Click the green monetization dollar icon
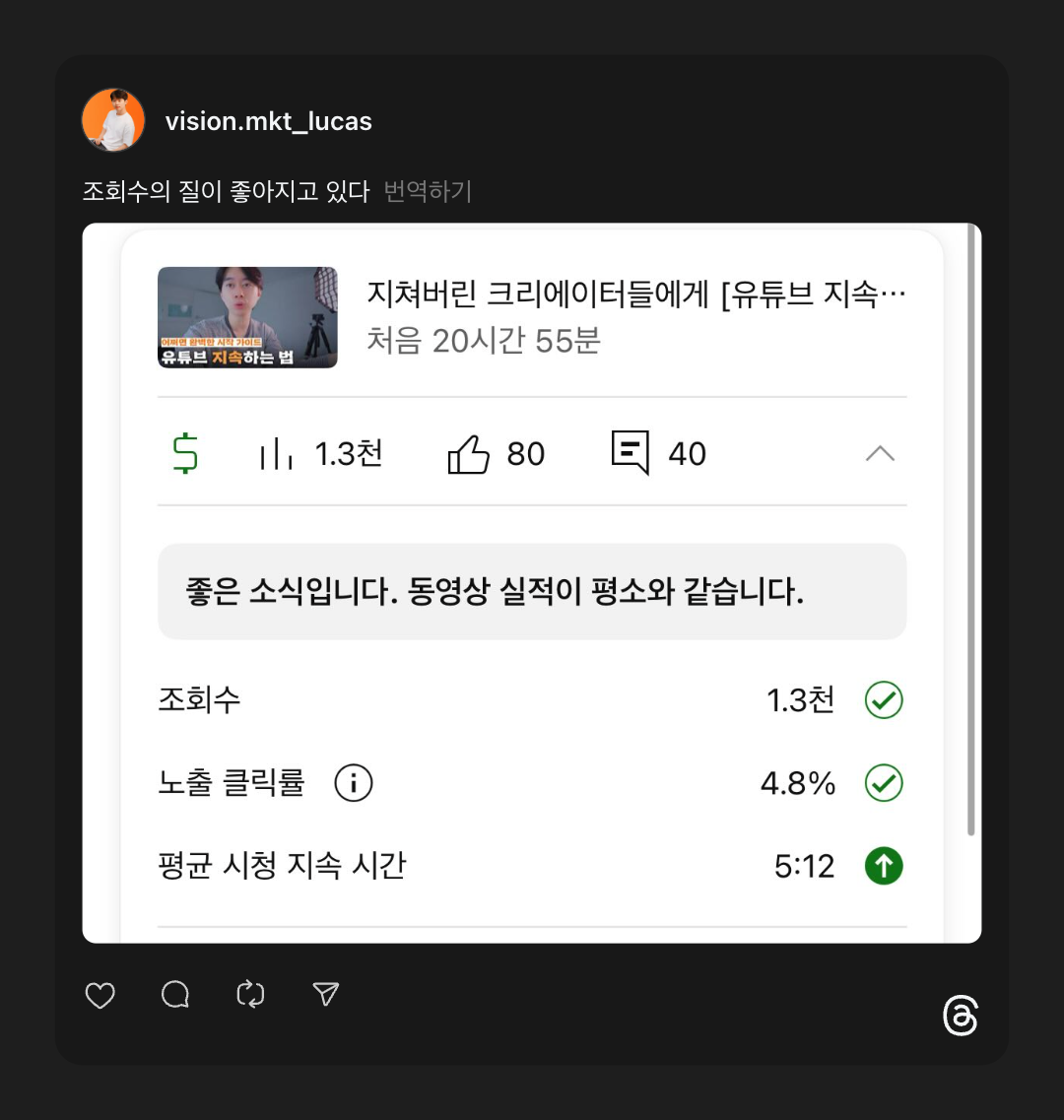 186,453
